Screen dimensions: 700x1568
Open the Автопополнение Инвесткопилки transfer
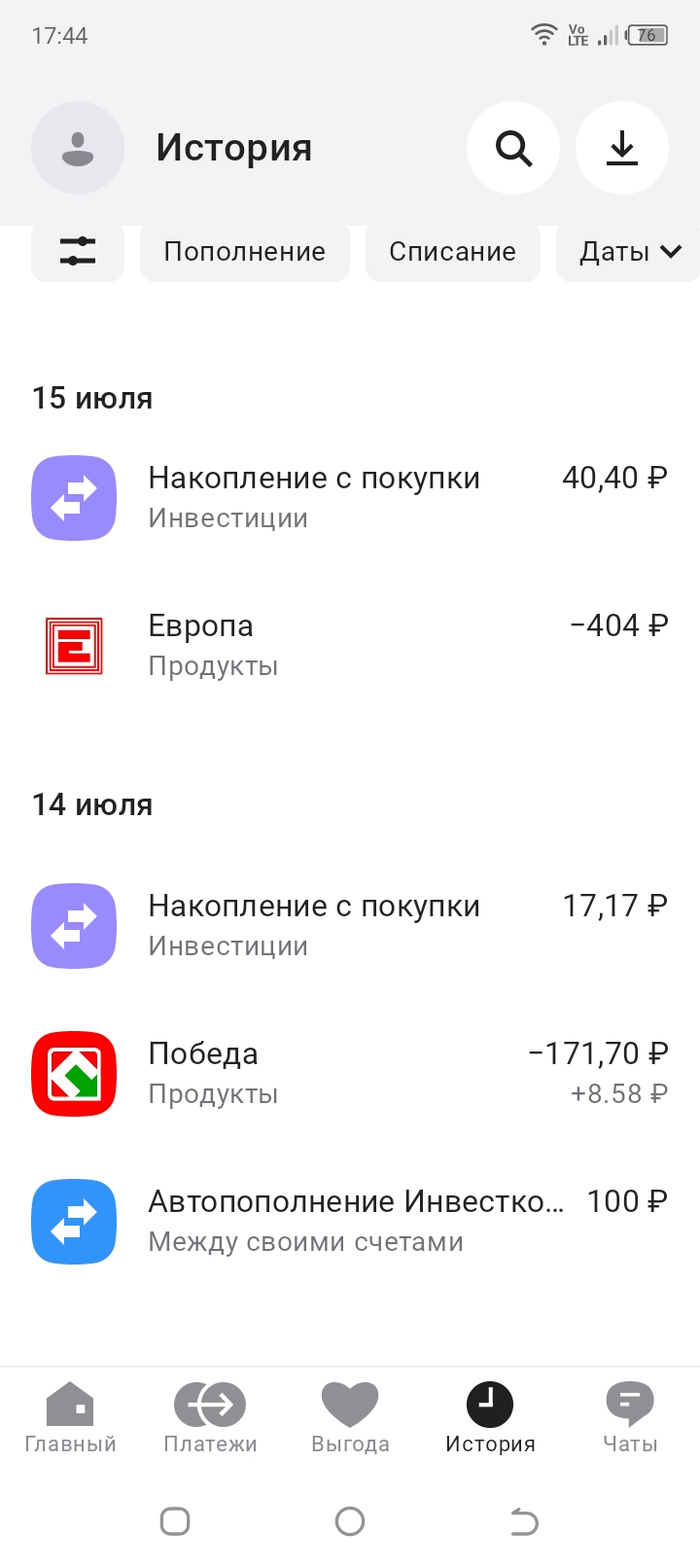(x=350, y=1222)
